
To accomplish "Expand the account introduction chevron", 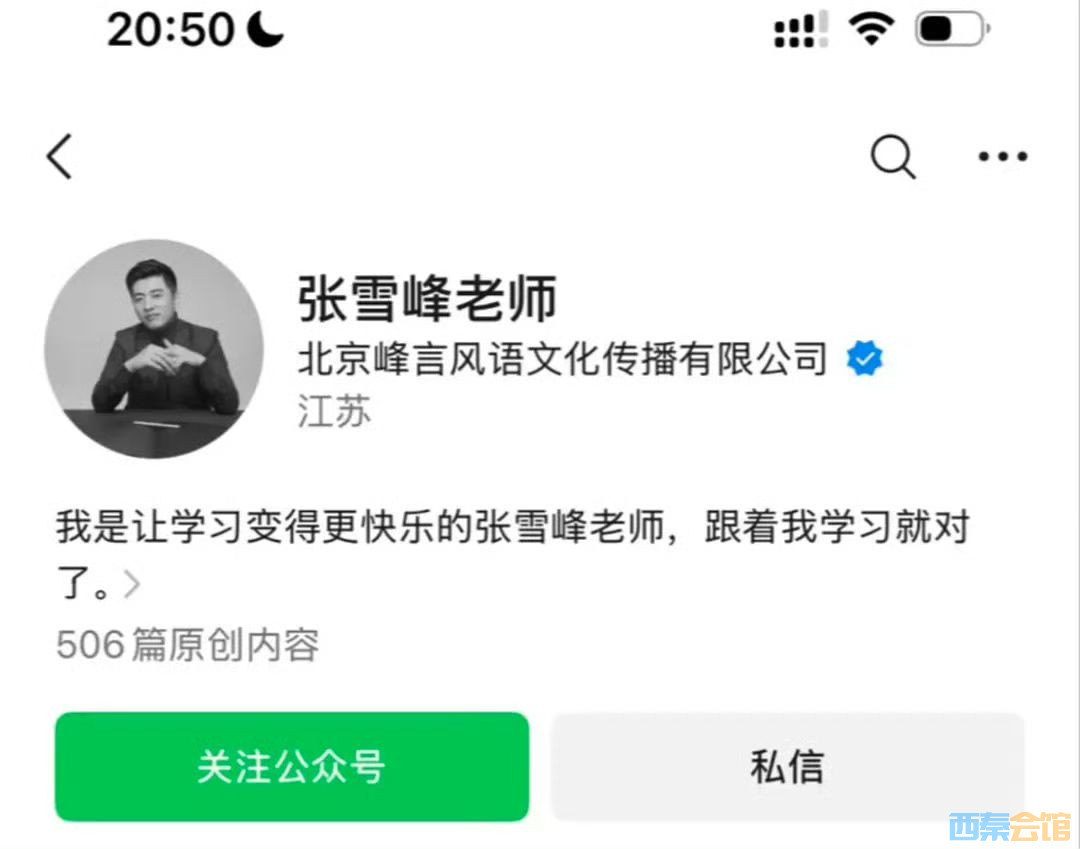I will (131, 586).
